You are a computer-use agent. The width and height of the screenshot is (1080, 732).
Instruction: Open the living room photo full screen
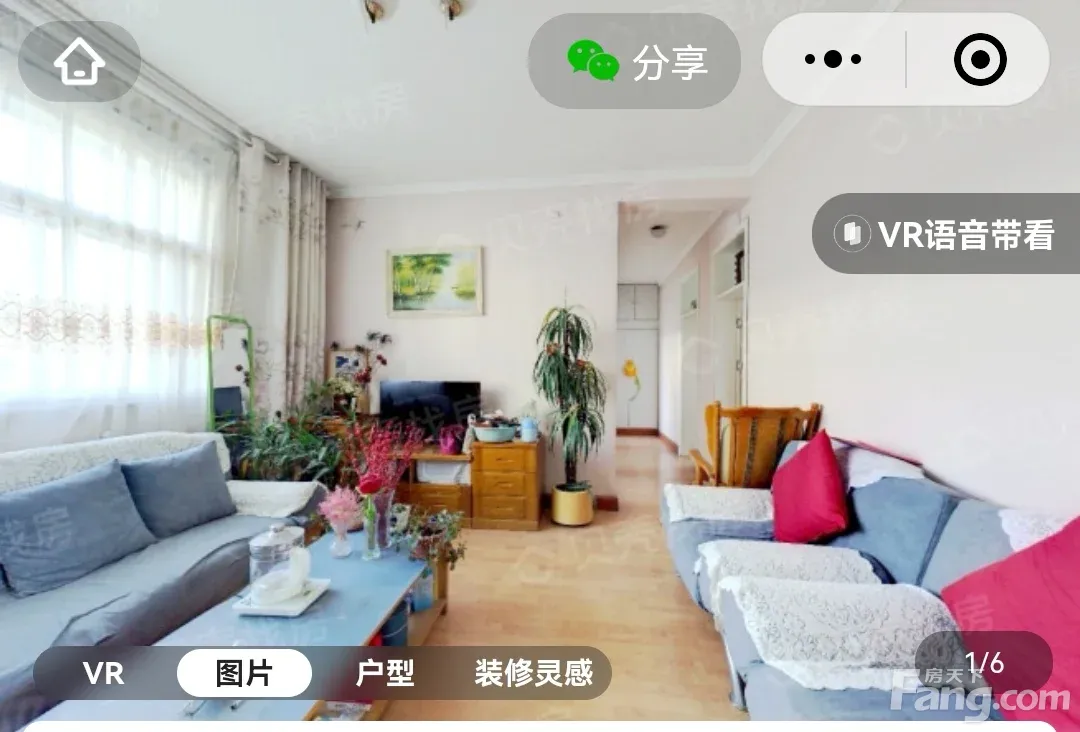540,400
